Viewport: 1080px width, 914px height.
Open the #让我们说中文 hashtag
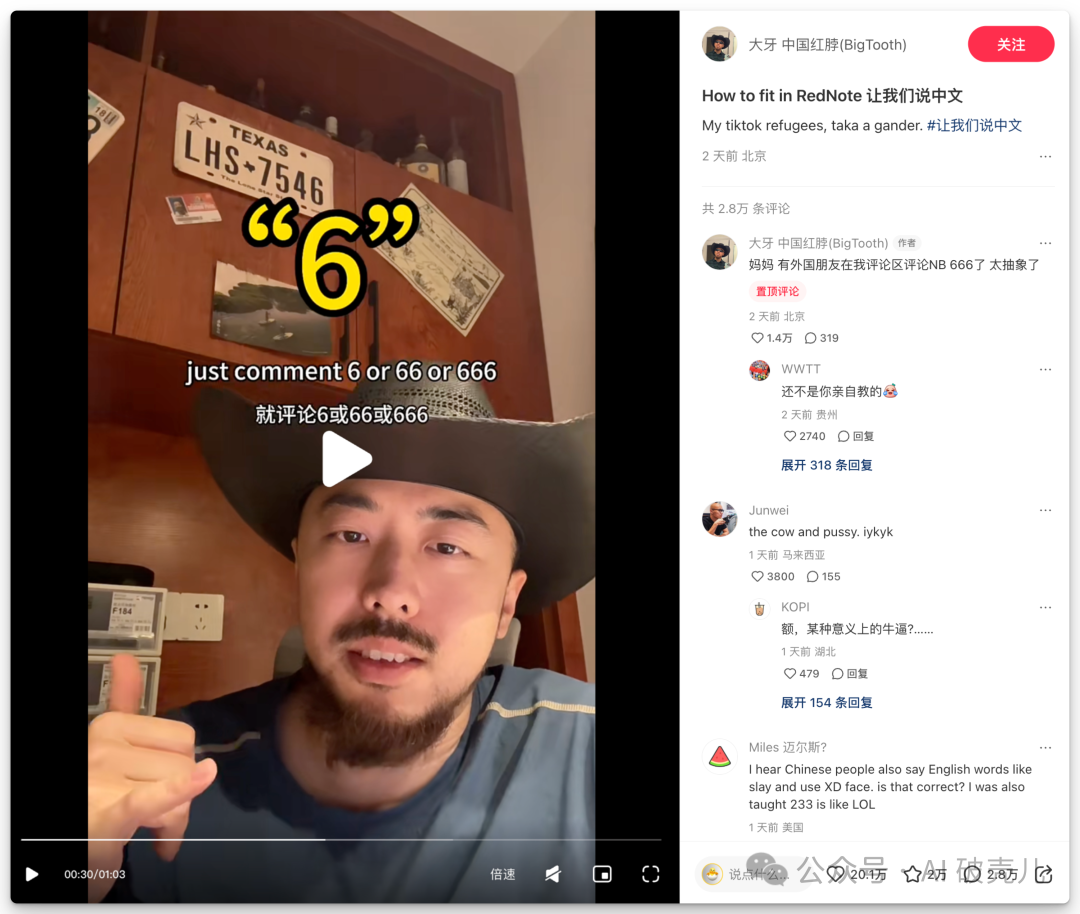[x=974, y=125]
